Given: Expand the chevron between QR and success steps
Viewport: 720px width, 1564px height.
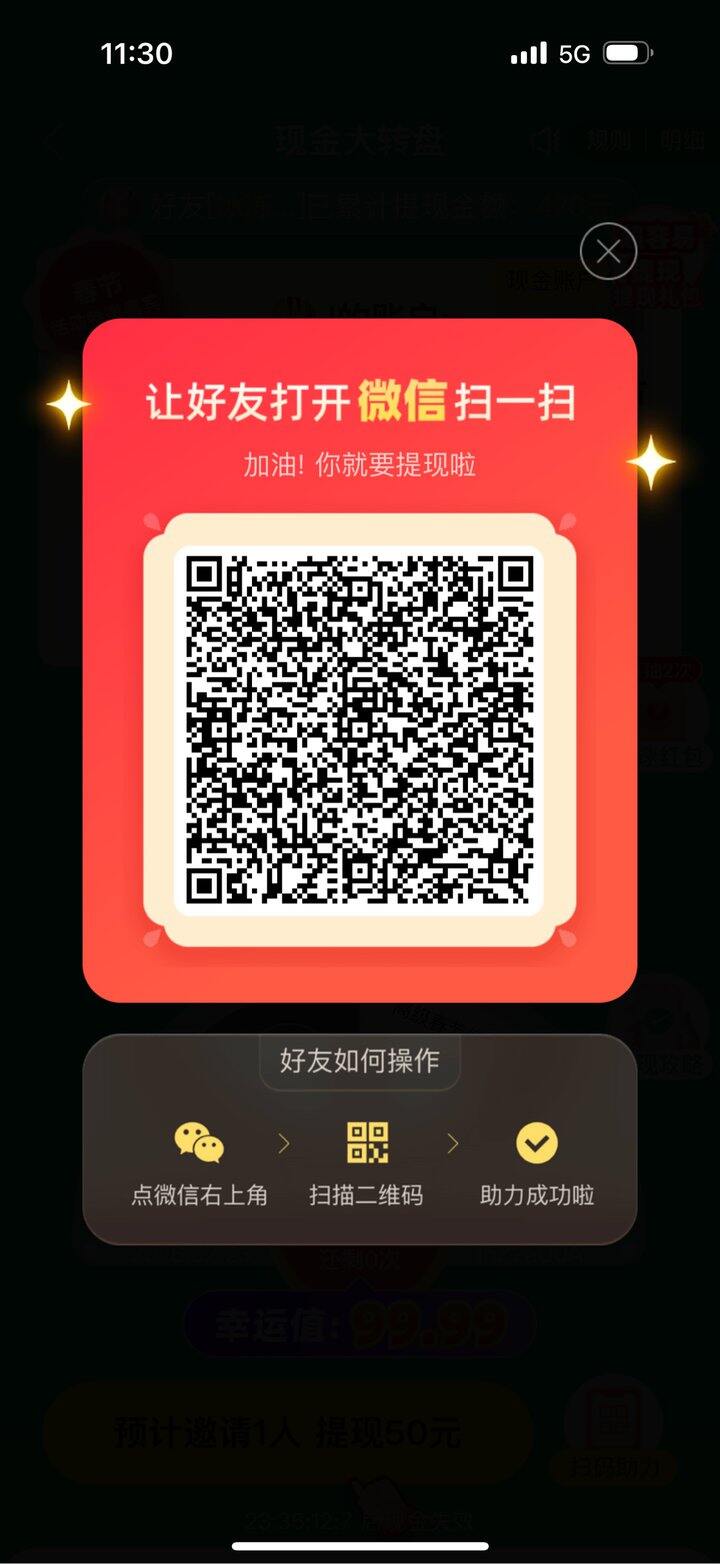Looking at the screenshot, I should pyautogui.click(x=452, y=1143).
